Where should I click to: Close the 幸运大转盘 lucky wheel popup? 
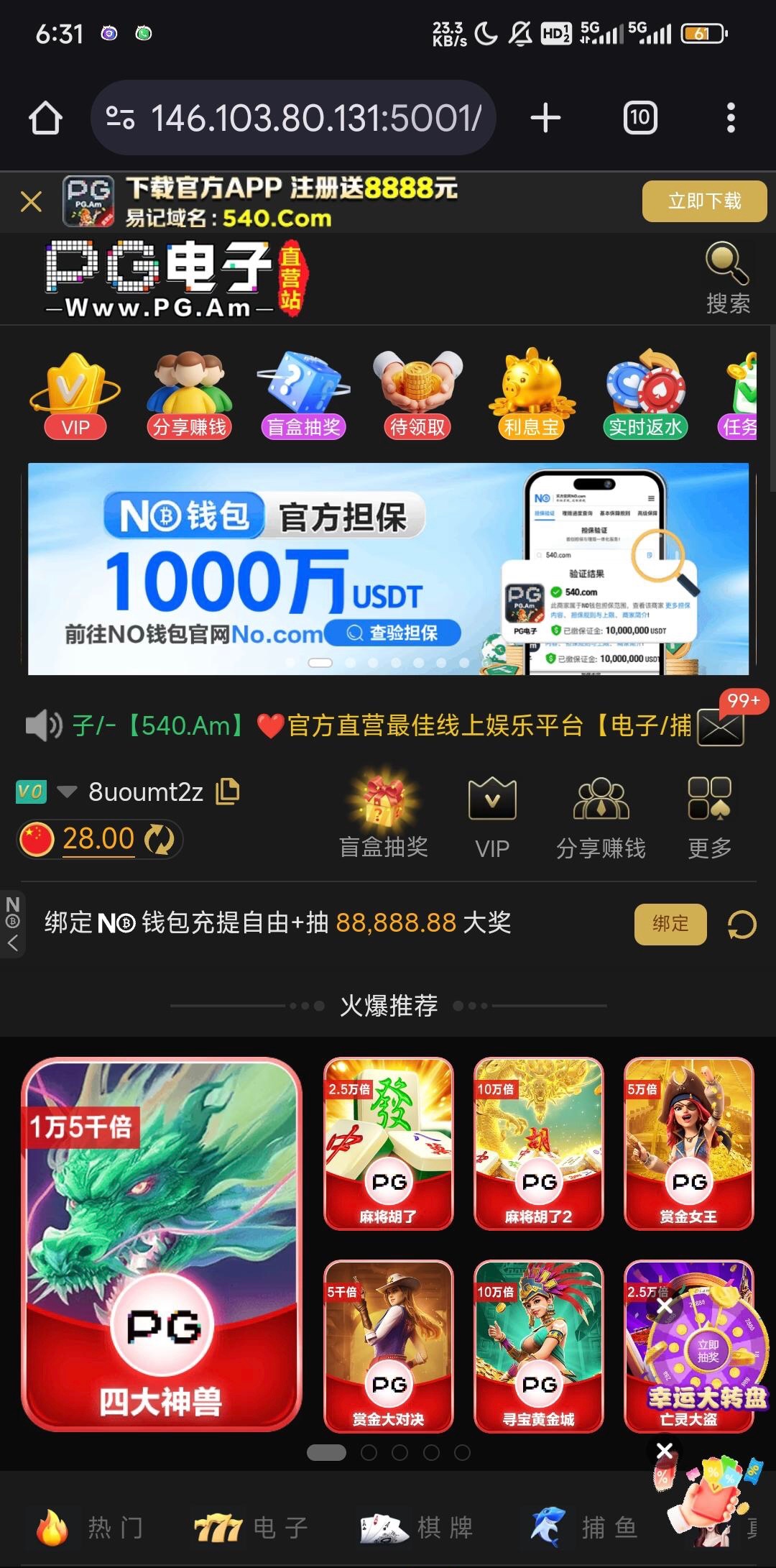pos(665,1306)
